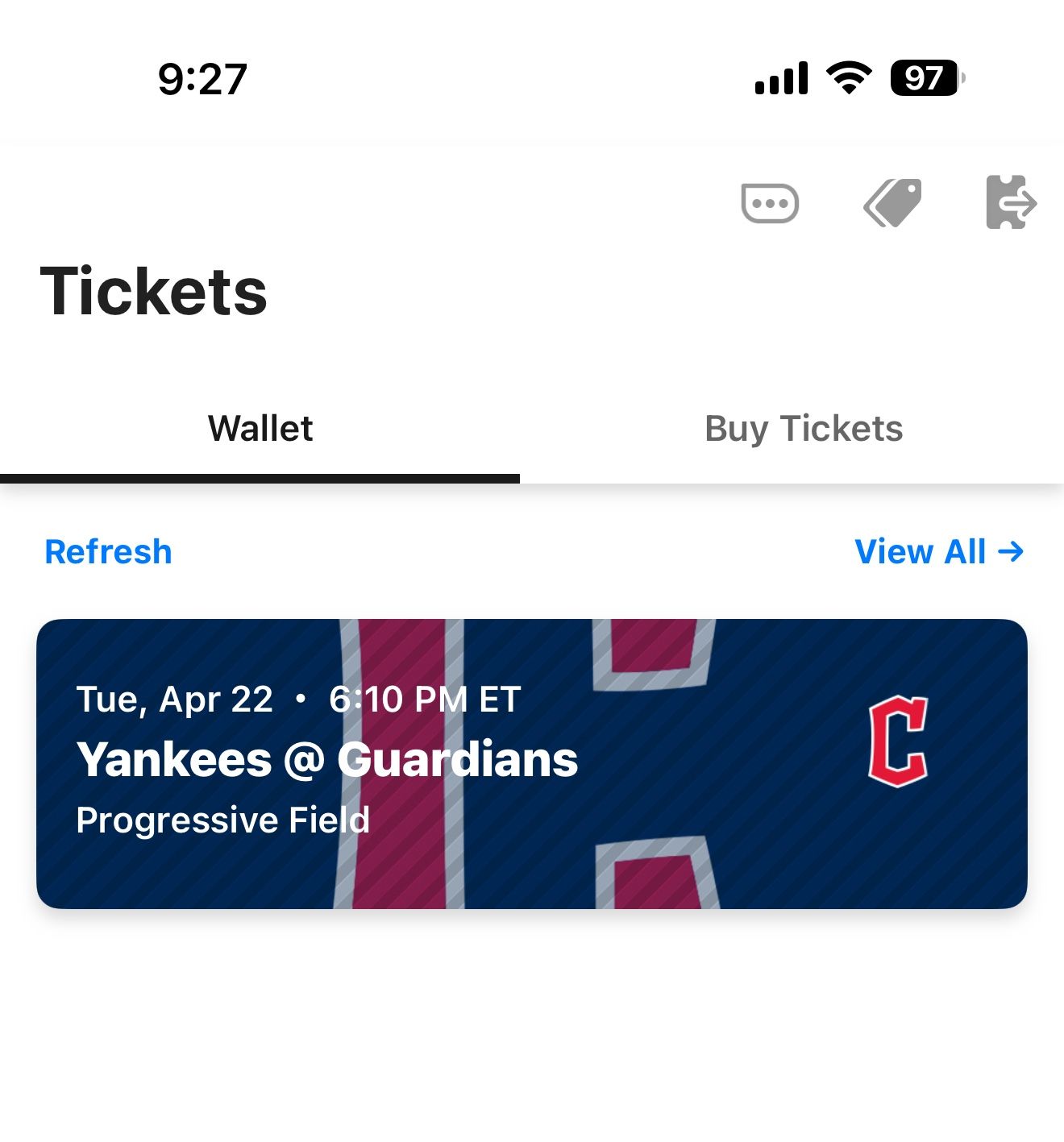
Task: Click the View All arrow icon
Action: pyautogui.click(x=1011, y=551)
